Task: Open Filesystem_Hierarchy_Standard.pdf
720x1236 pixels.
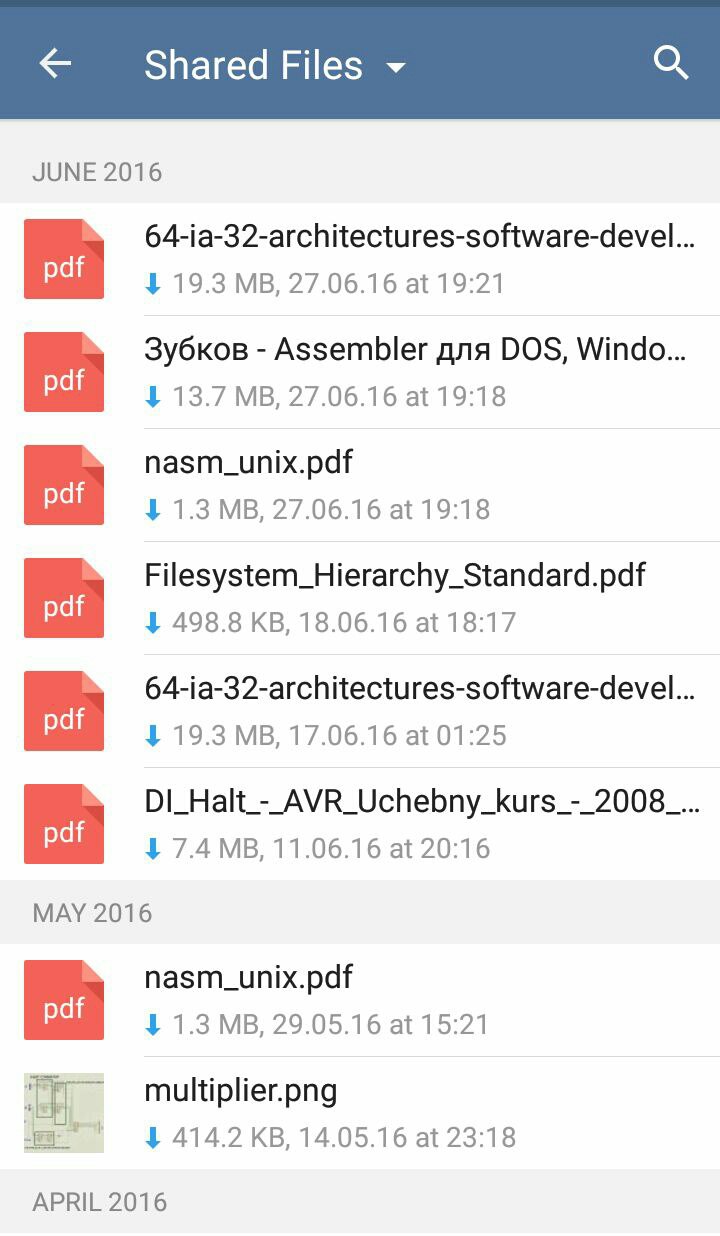Action: pos(395,576)
